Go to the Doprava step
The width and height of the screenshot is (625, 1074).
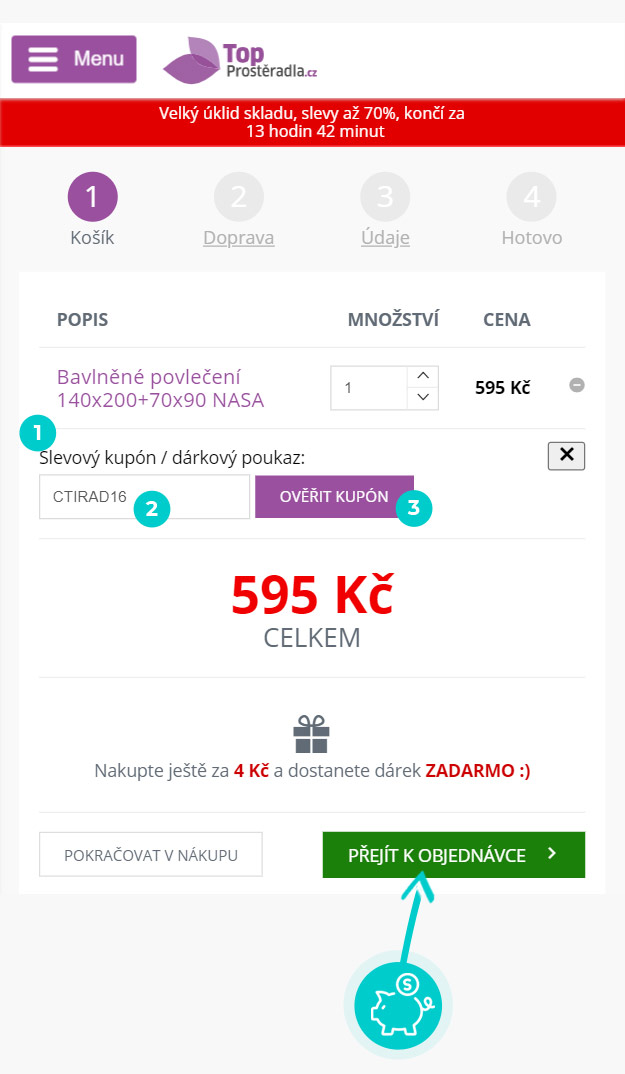click(238, 238)
